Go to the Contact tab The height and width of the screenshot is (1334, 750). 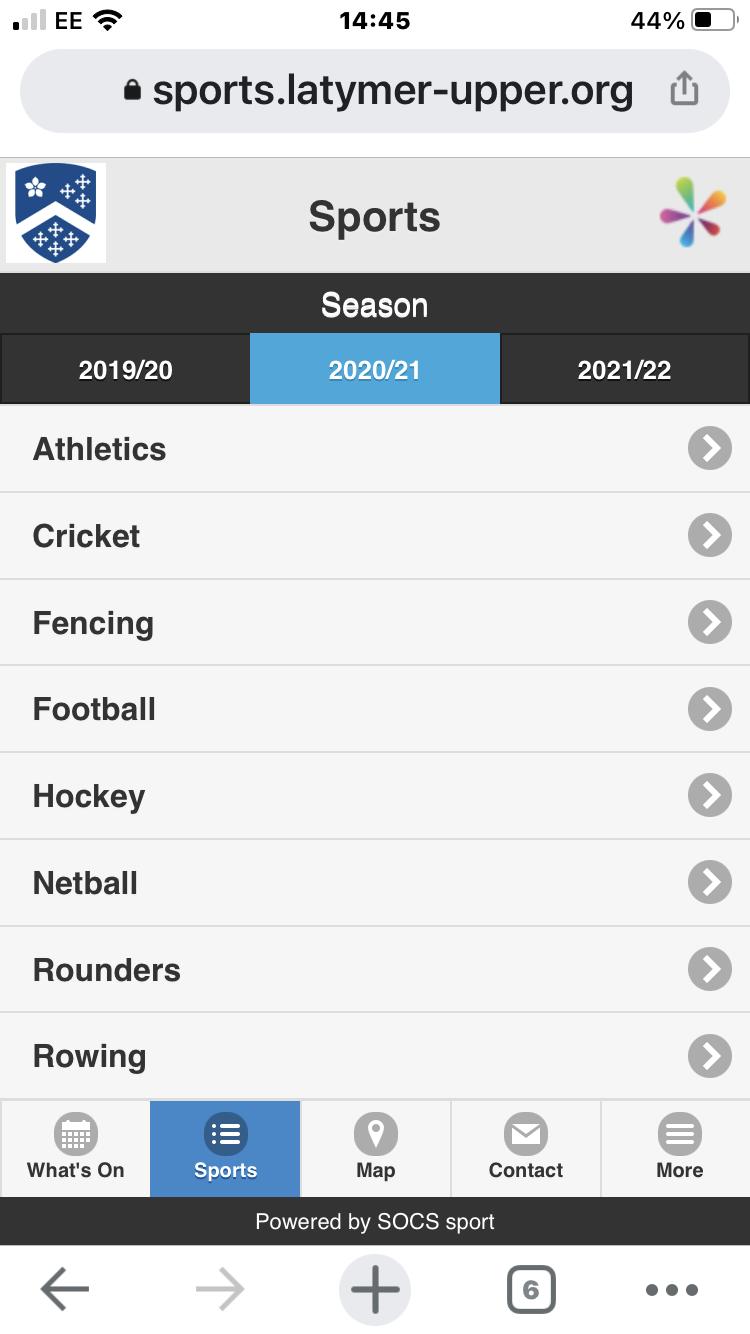click(525, 1148)
